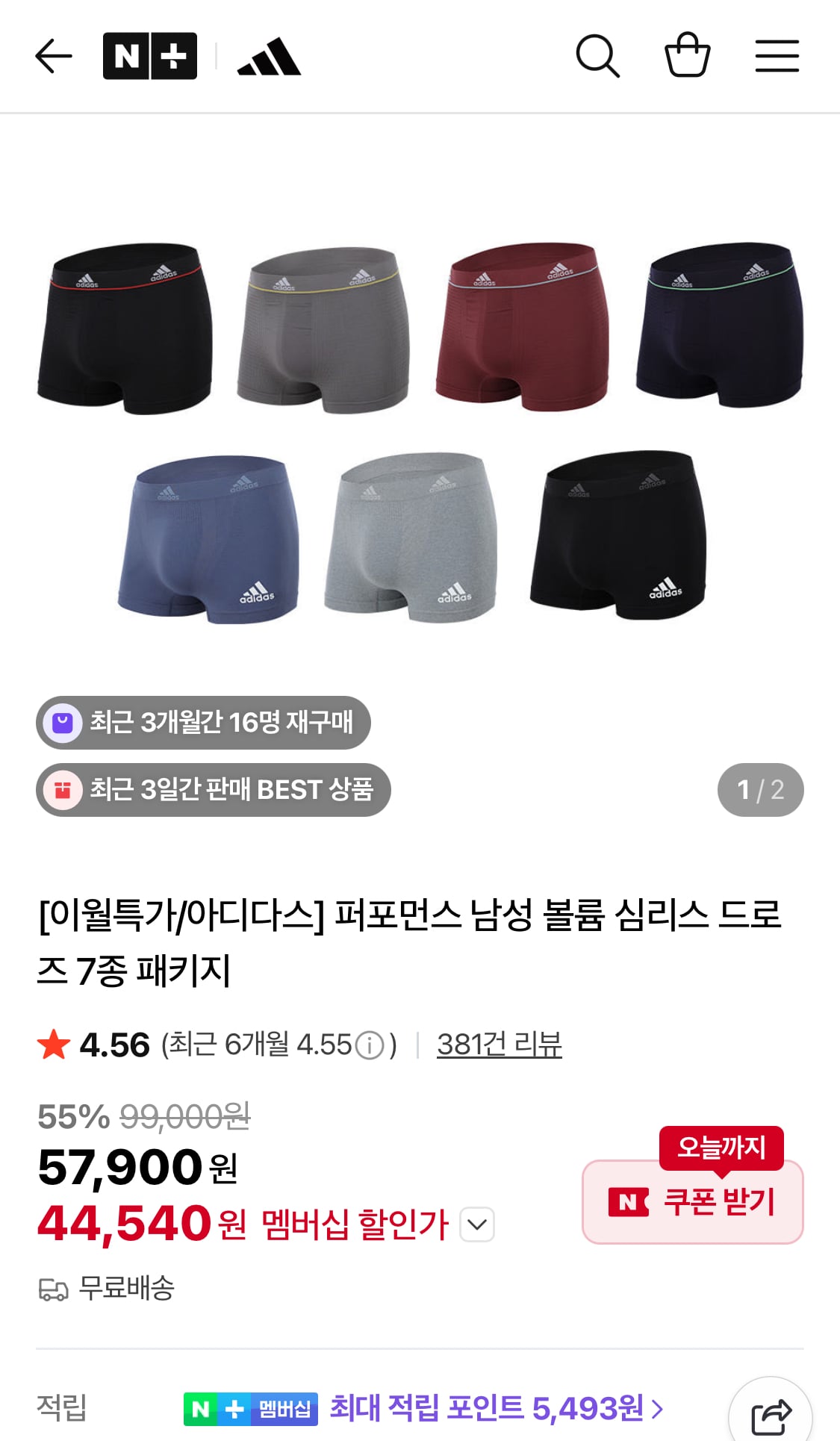This screenshot has width=840, height=1441.
Task: Open the hamburger menu
Action: click(777, 57)
